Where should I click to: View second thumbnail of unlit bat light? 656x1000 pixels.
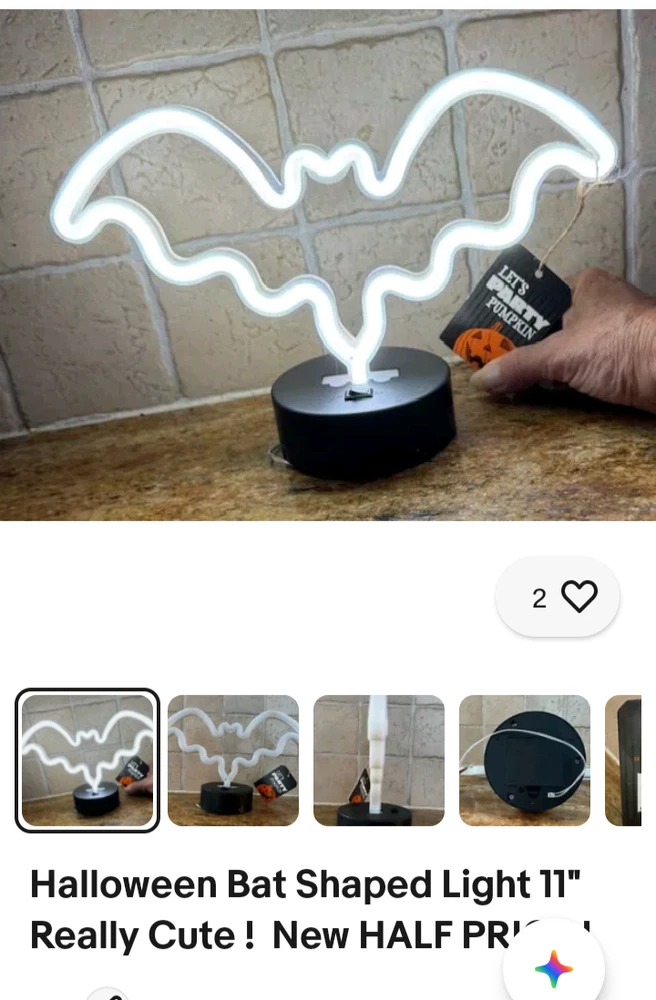233,760
